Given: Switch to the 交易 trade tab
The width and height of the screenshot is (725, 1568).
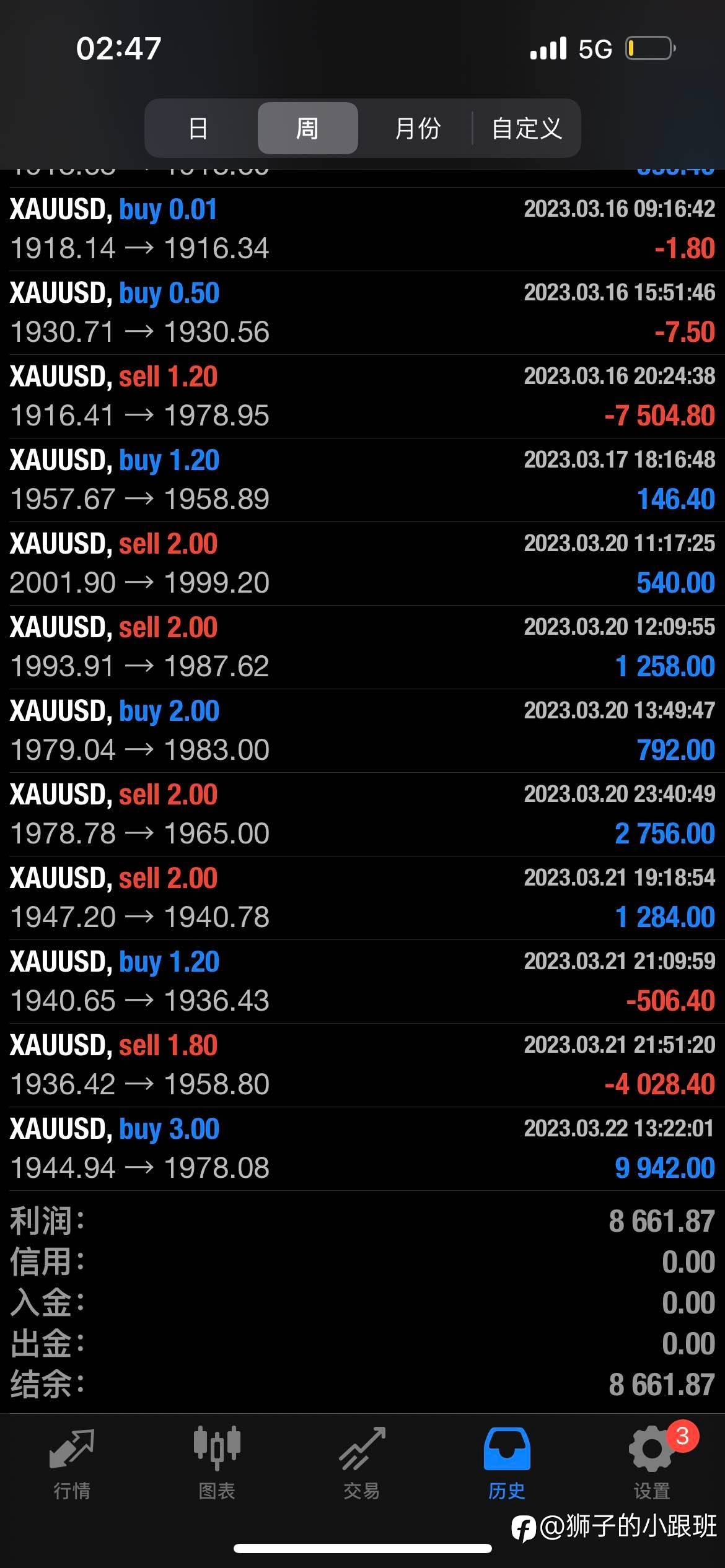Looking at the screenshot, I should point(362,1464).
